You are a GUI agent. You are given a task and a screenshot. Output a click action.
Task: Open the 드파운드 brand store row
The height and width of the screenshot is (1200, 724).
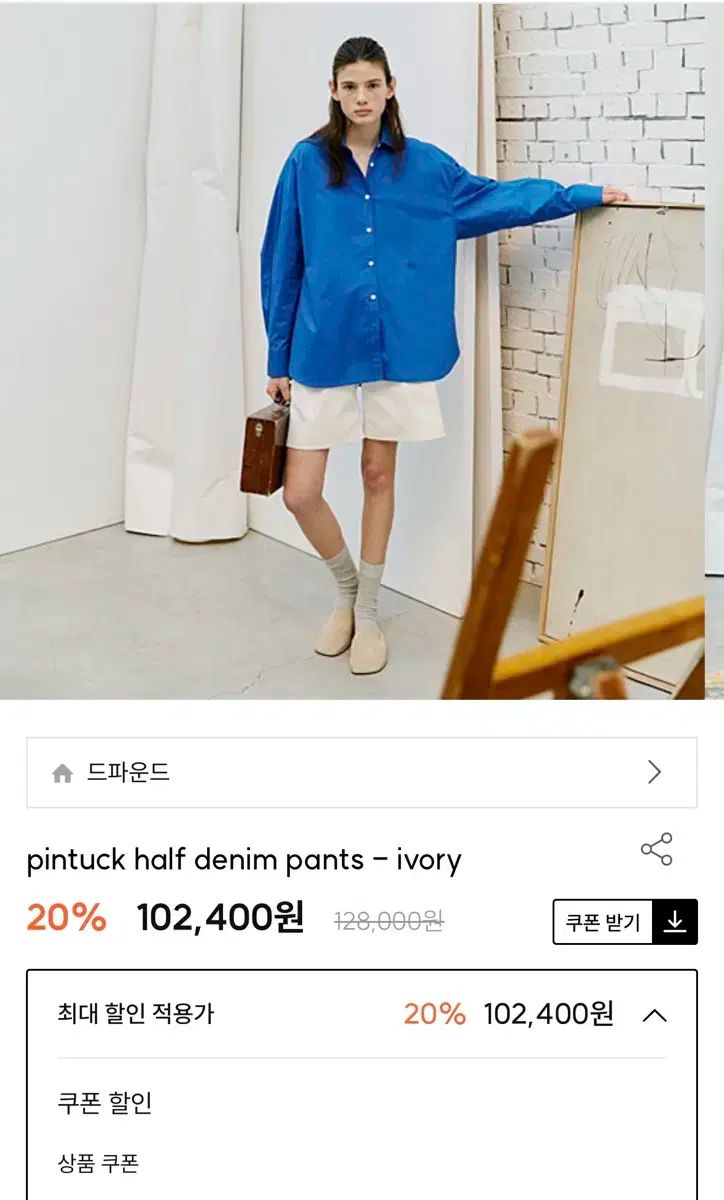[361, 772]
